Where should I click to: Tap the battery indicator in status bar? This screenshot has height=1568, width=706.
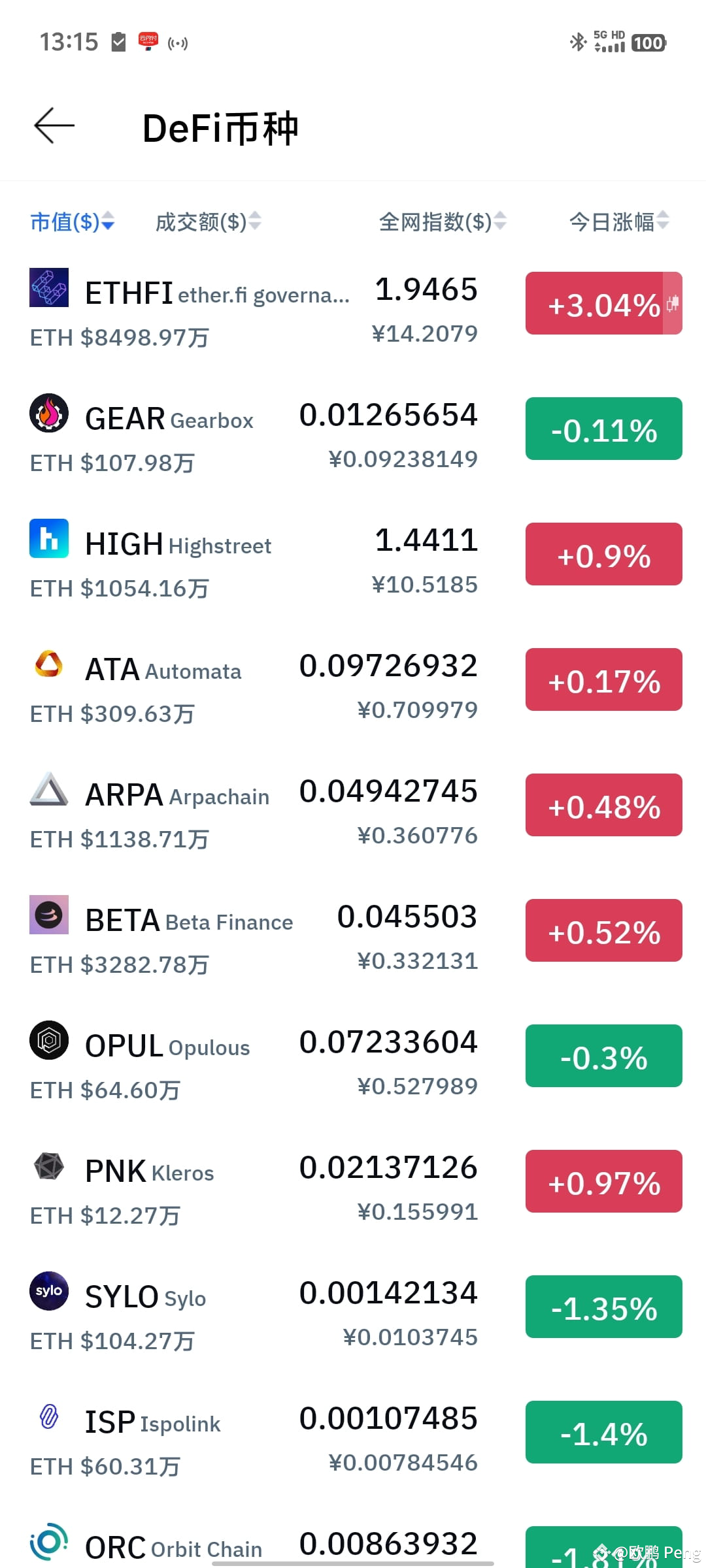point(648,42)
